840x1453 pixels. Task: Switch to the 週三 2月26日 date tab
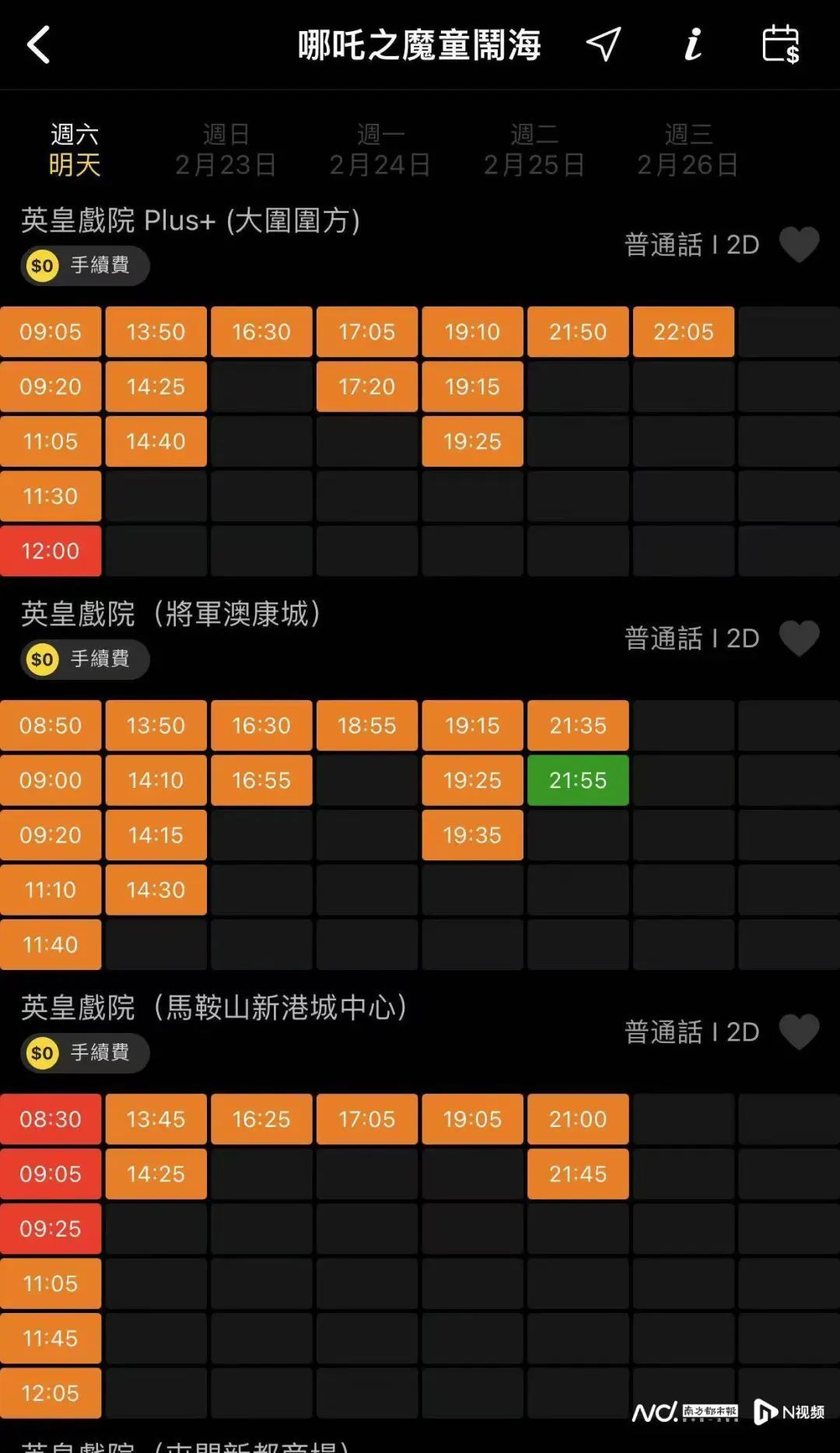click(x=688, y=149)
